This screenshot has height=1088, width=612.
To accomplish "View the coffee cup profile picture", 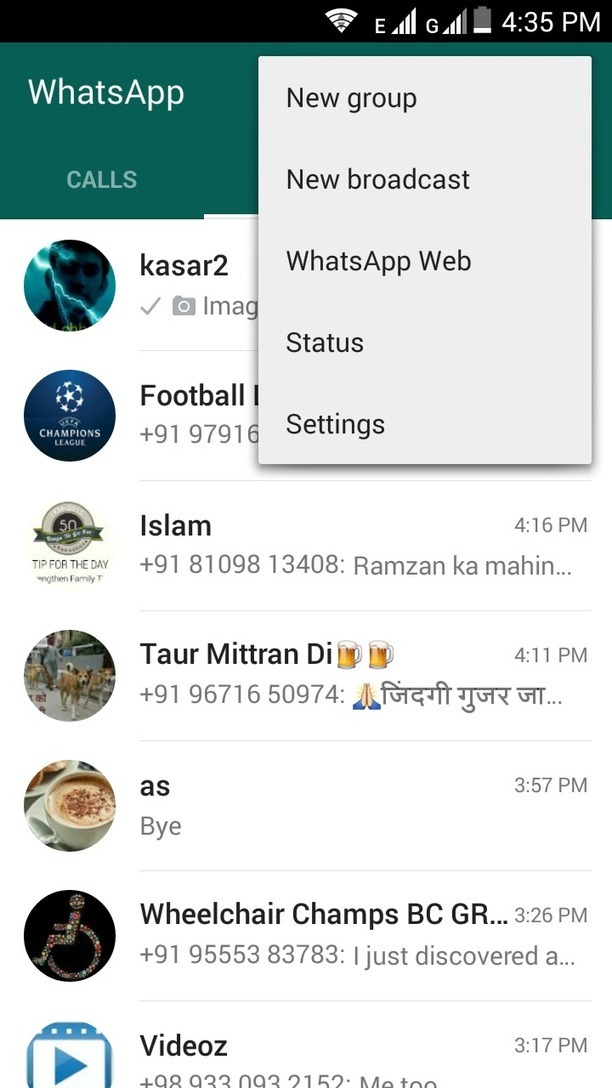I will pyautogui.click(x=69, y=805).
